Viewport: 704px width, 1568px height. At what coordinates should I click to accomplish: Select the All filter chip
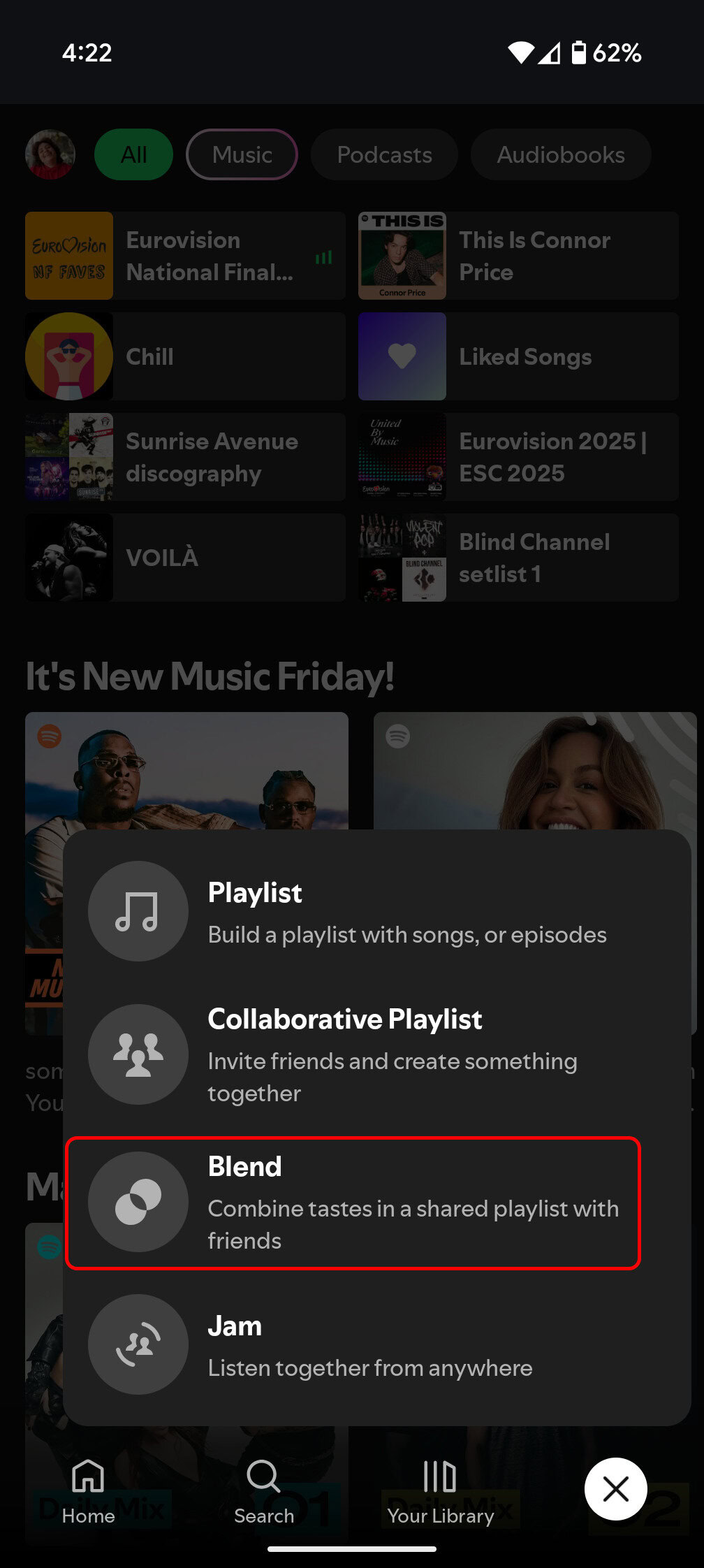[133, 154]
